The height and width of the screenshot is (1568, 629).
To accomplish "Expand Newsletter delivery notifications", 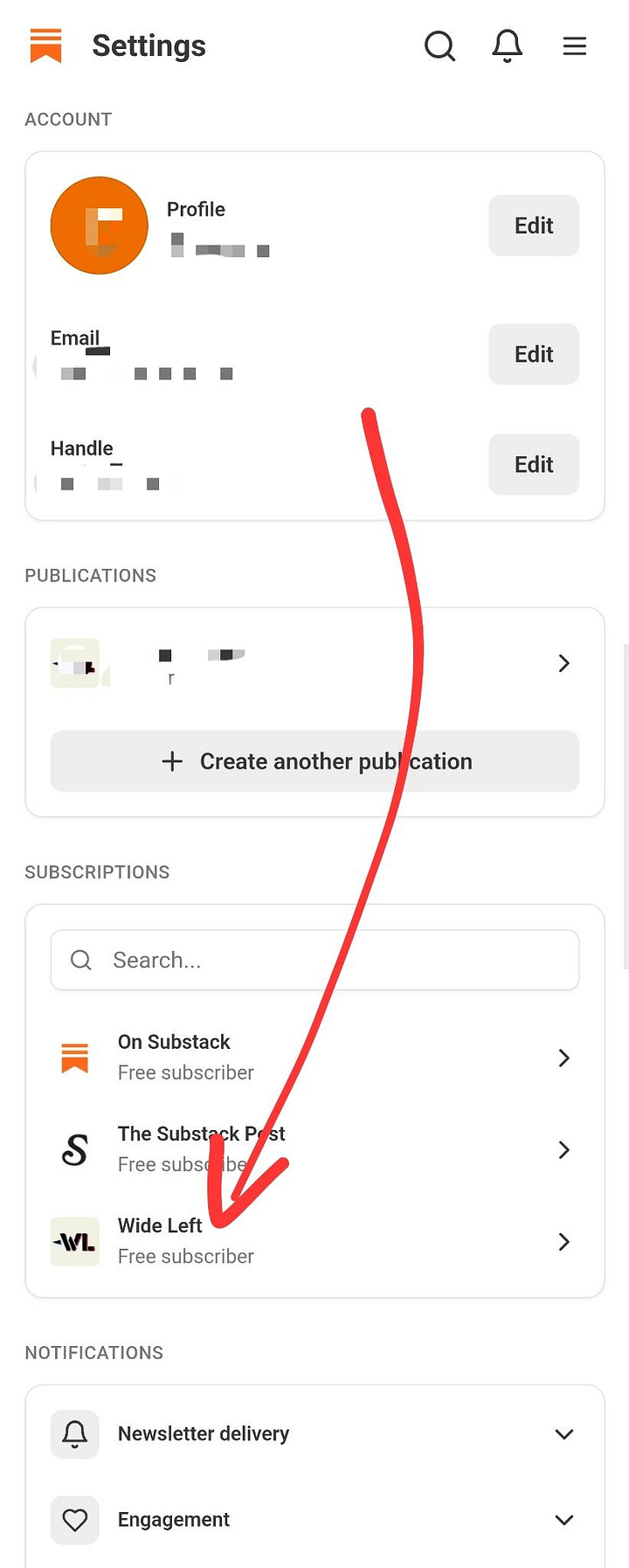I will (314, 1434).
